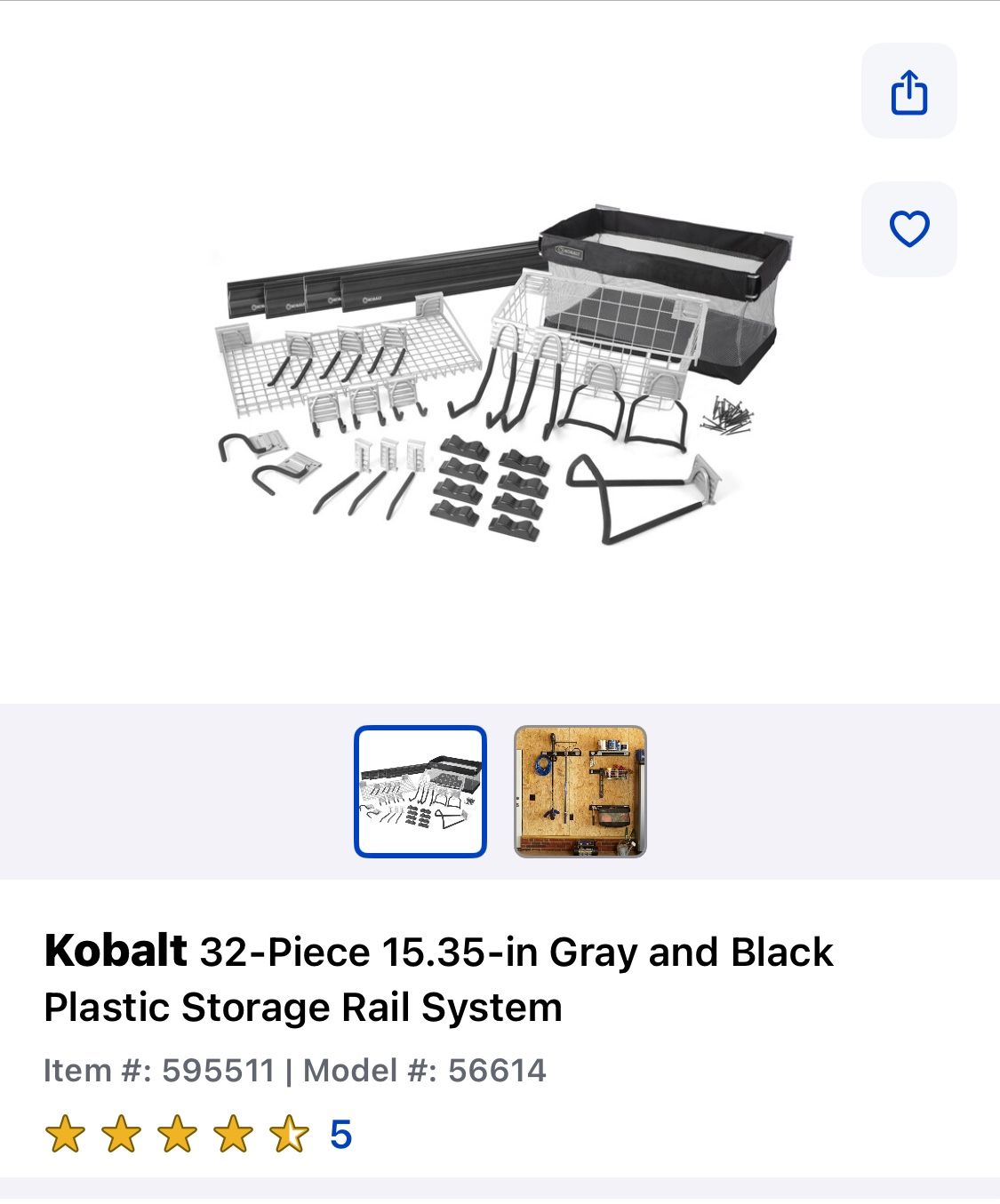Select the product parts thumbnail image

click(x=420, y=792)
